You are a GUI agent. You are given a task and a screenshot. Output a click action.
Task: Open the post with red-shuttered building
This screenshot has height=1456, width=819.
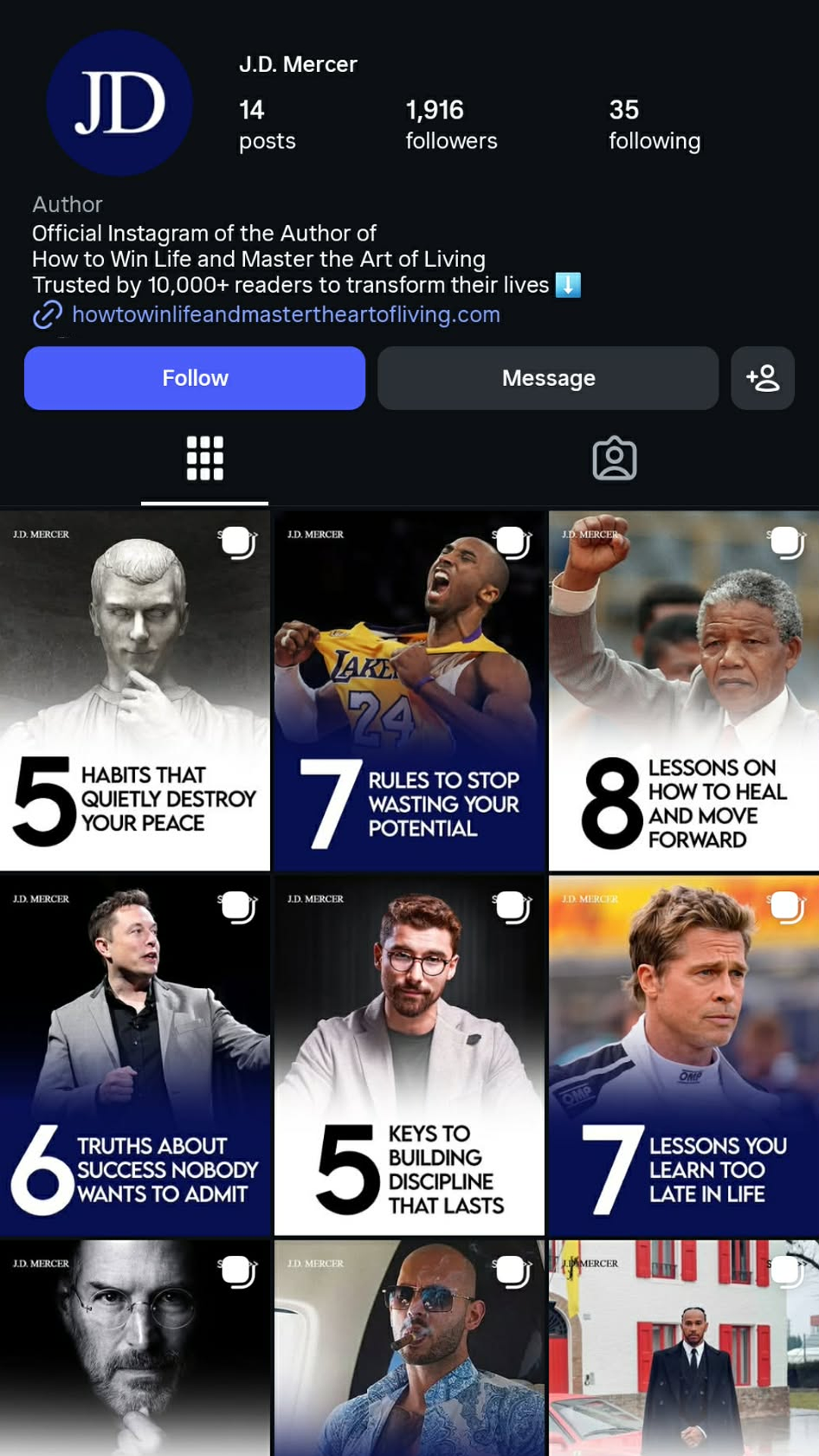point(684,1350)
